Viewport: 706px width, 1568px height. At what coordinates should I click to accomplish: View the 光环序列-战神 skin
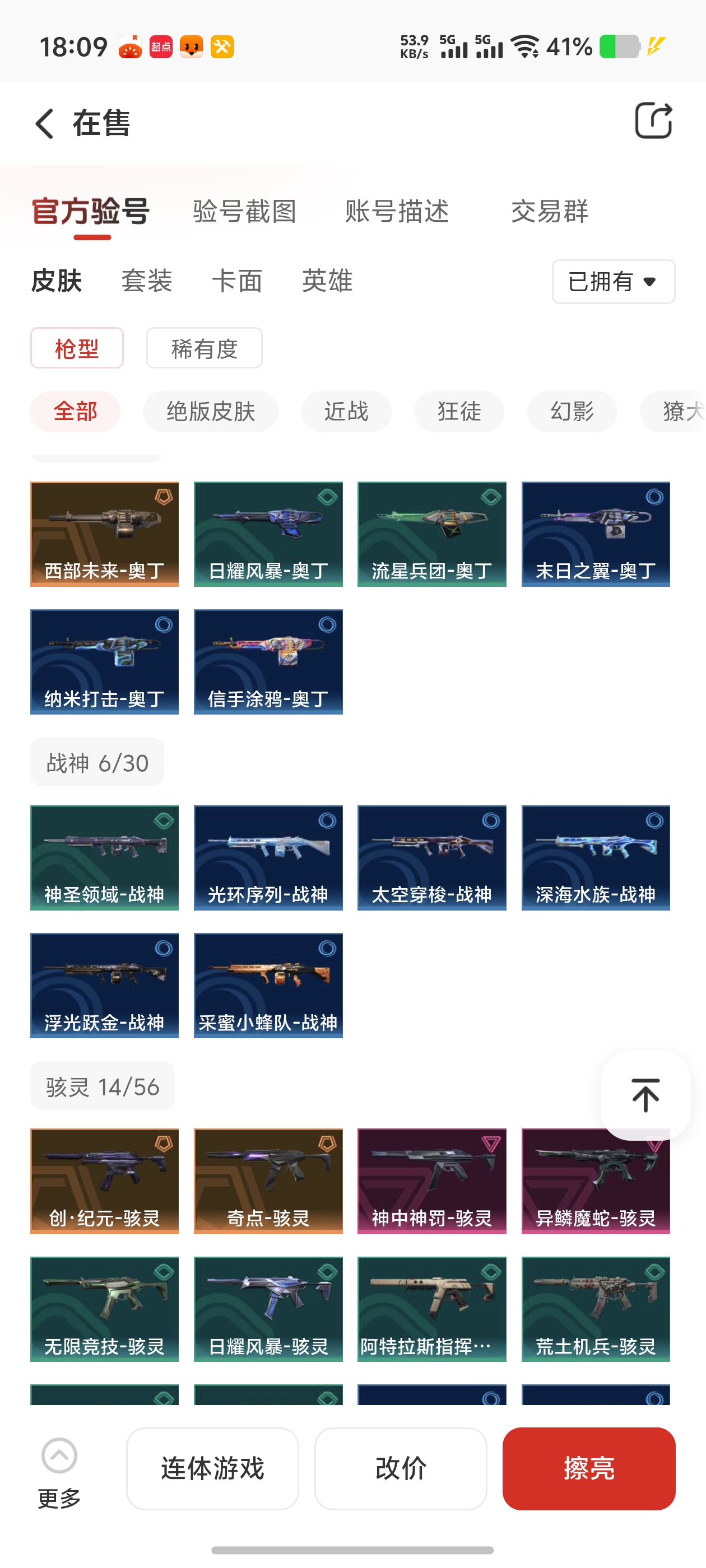click(268, 857)
